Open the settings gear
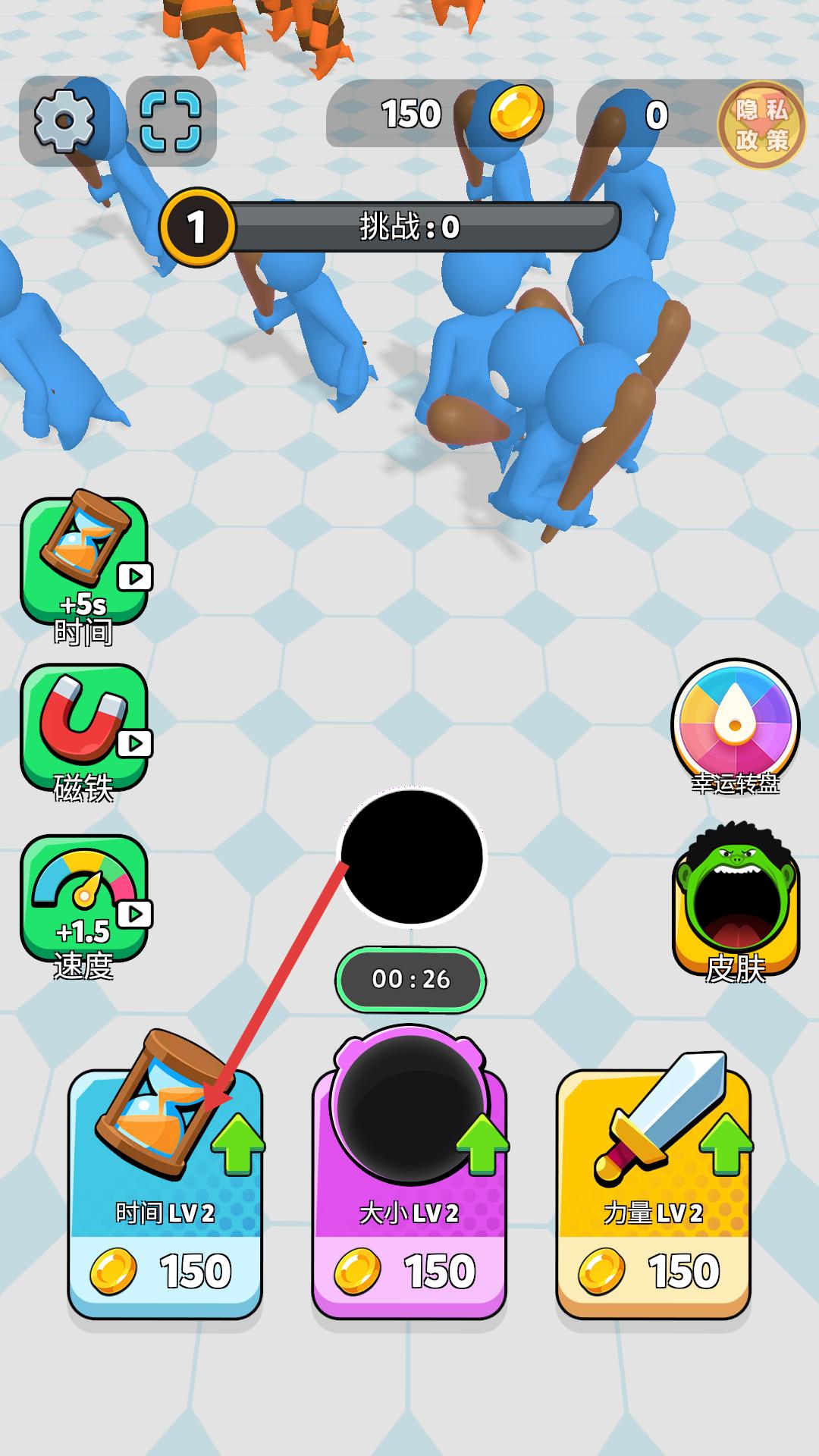Screen dimensions: 819x1456 tap(64, 121)
